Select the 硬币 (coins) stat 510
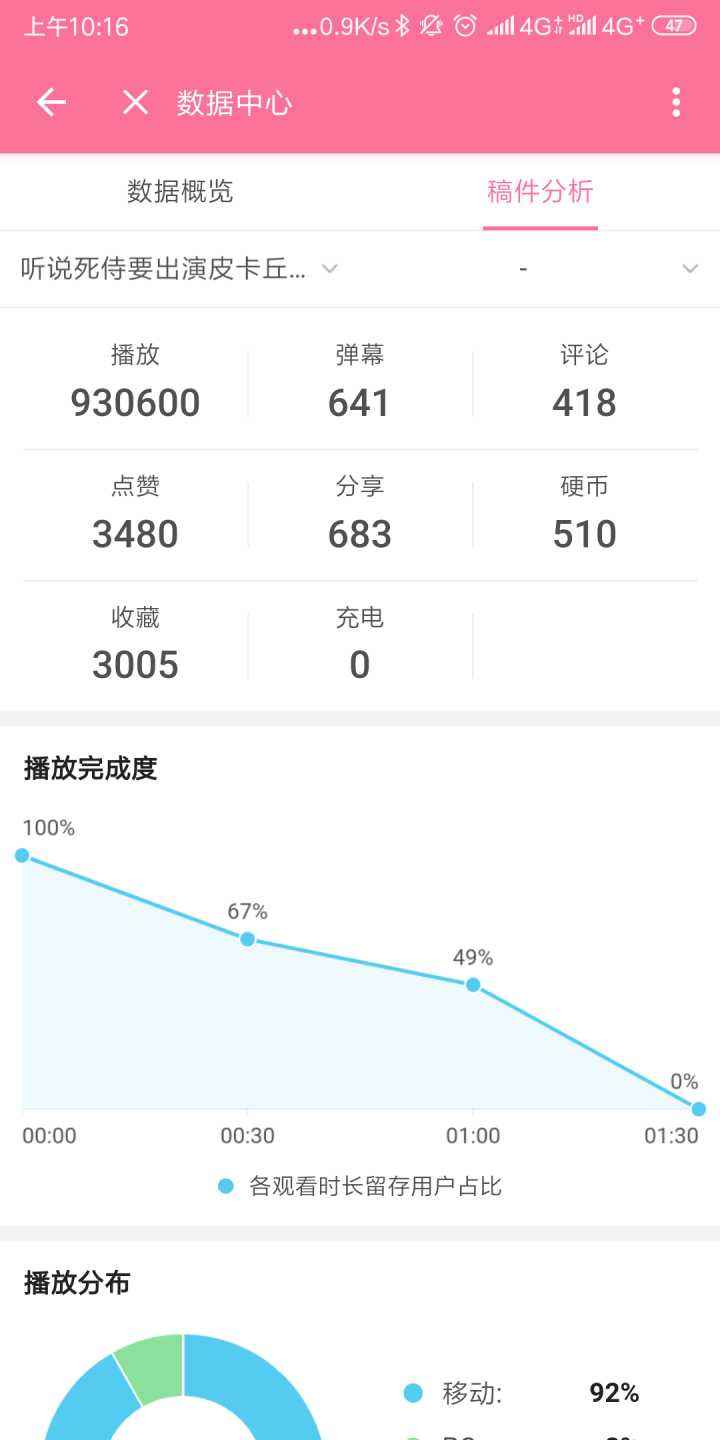Screen dimensions: 720x1440 click(584, 512)
